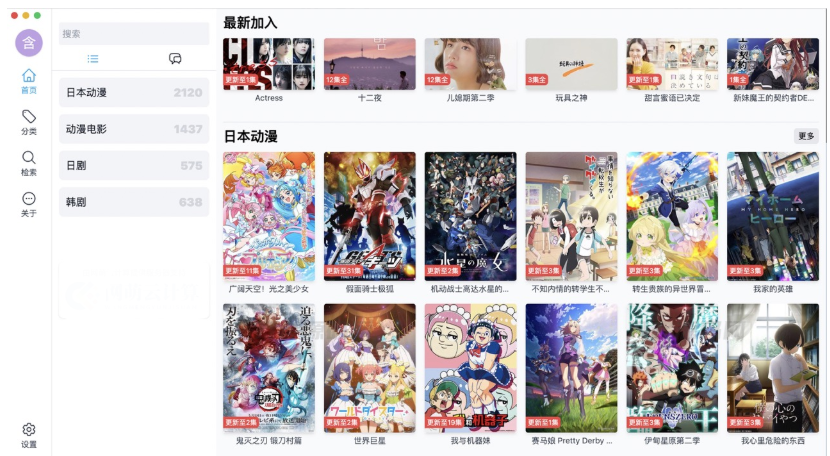Viewport: 830px width, 456px height.
Task: Select the 首页 home tab
Action: coord(29,81)
